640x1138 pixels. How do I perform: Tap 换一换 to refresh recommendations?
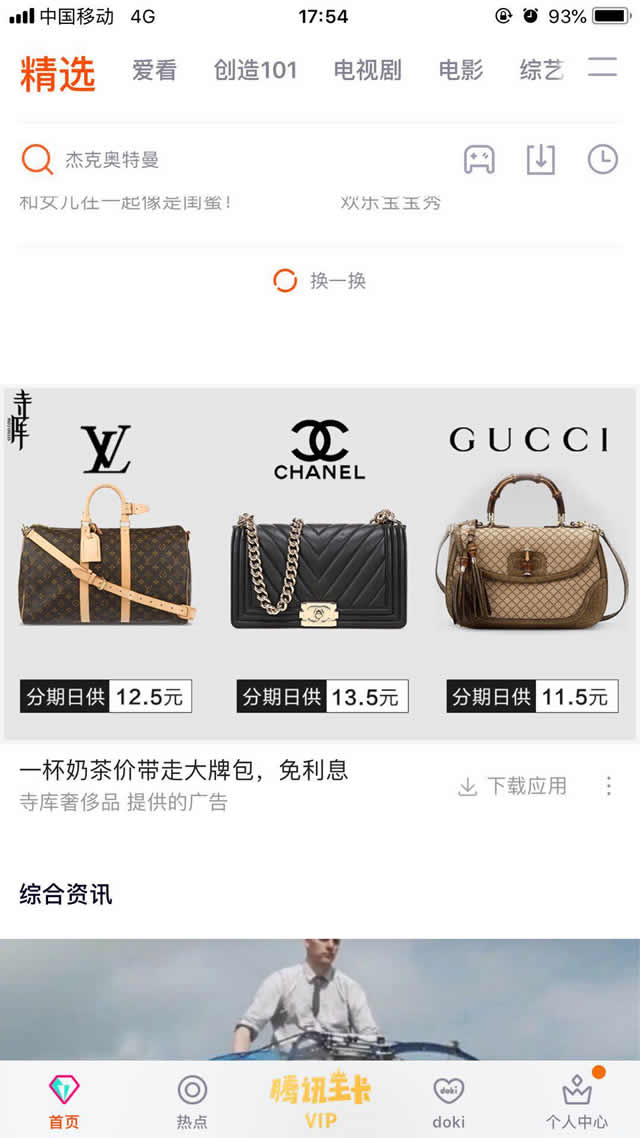point(320,281)
